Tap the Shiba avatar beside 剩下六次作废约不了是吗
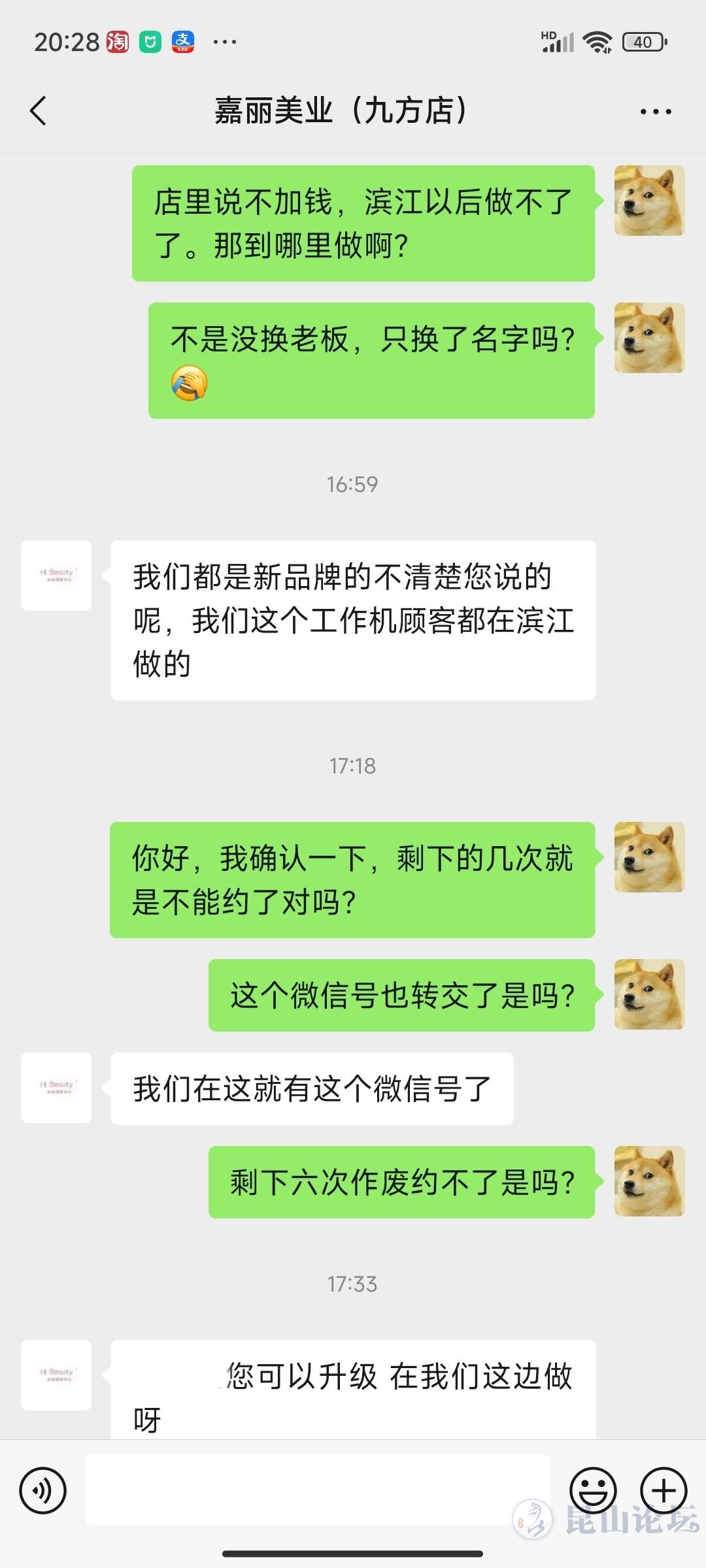 649,1181
